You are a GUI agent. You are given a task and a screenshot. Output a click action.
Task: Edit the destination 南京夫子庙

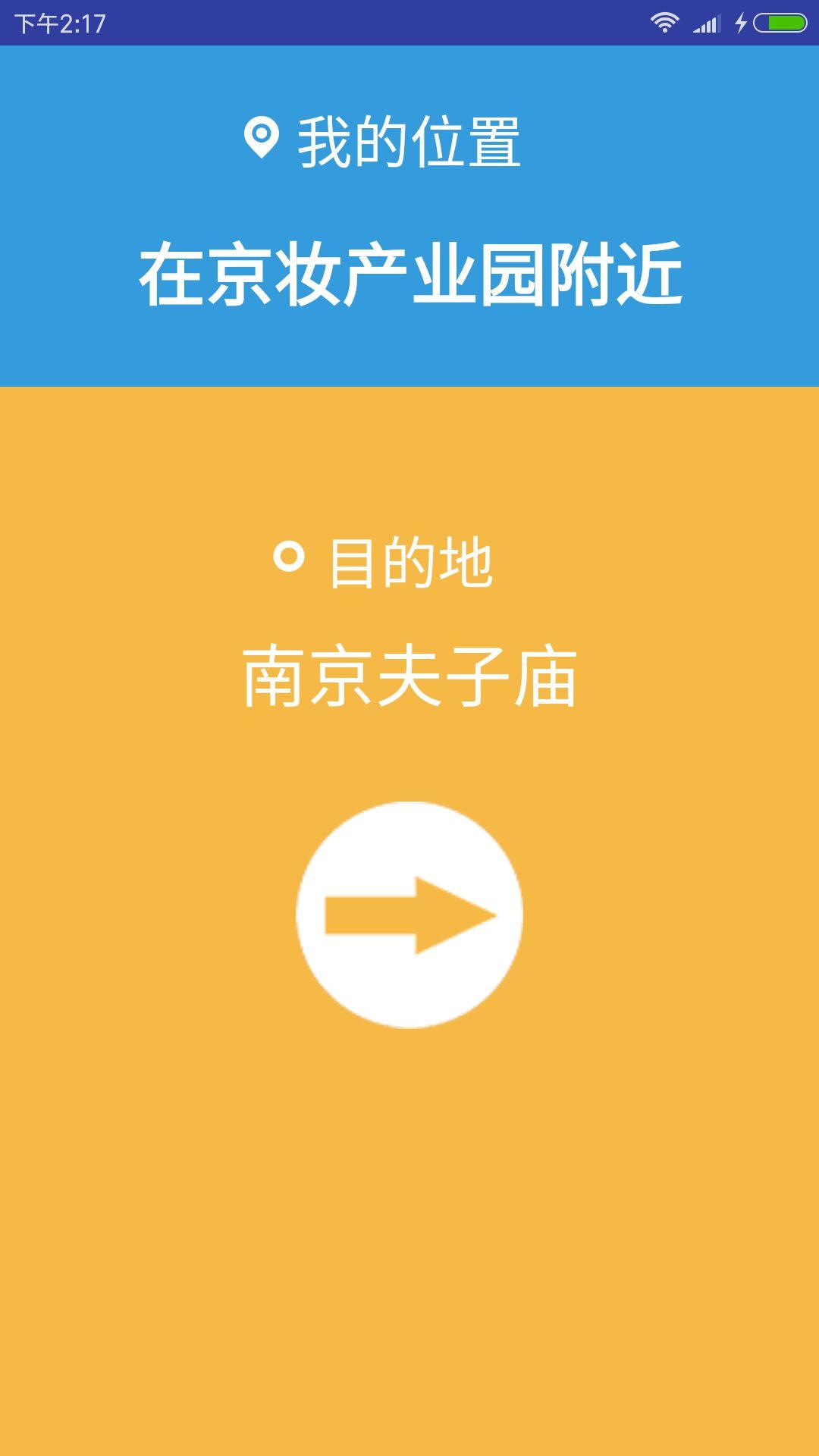point(409,677)
